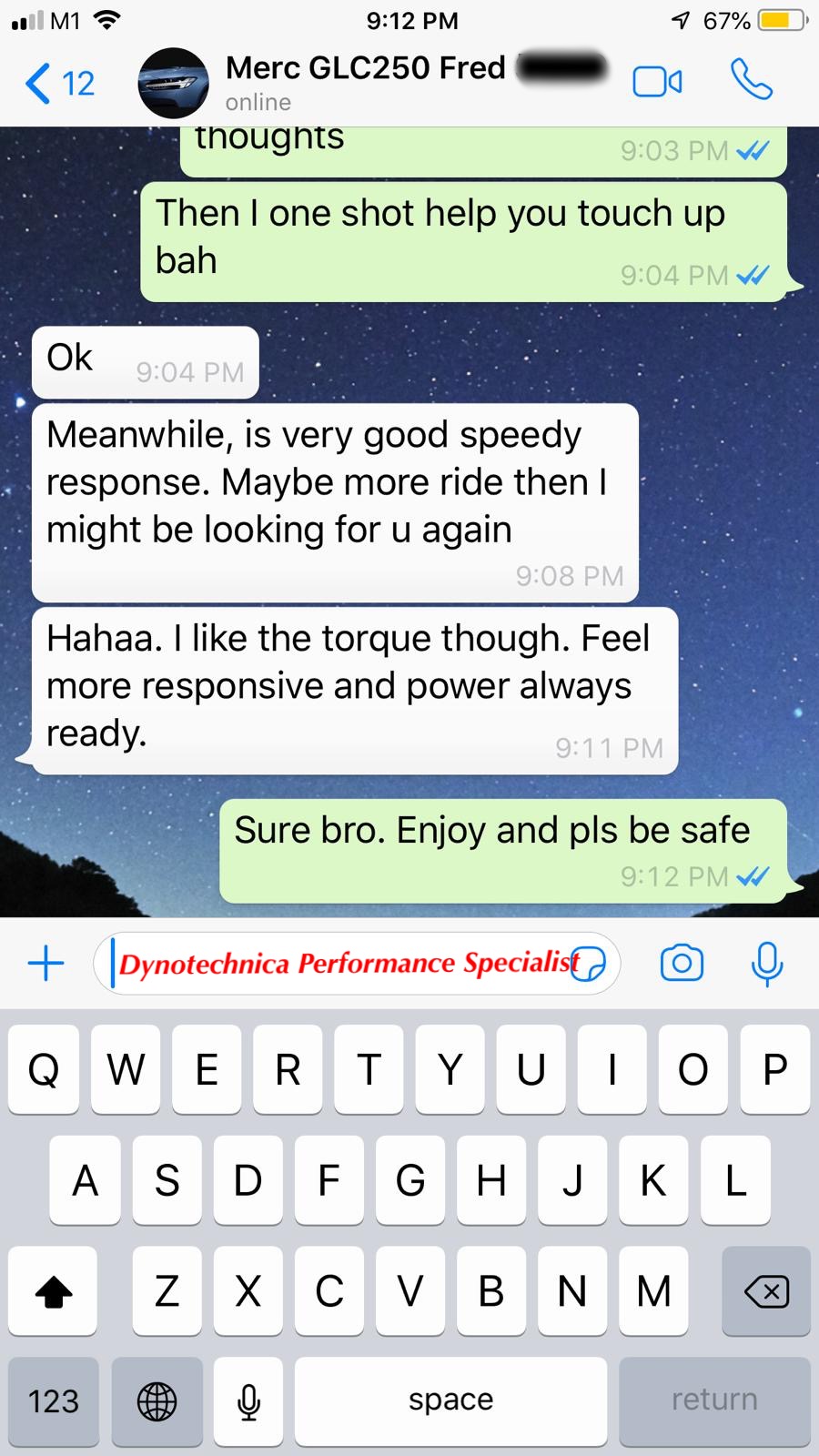The height and width of the screenshot is (1456, 819).
Task: Start keyboard dictation microphone
Action: (248, 1400)
